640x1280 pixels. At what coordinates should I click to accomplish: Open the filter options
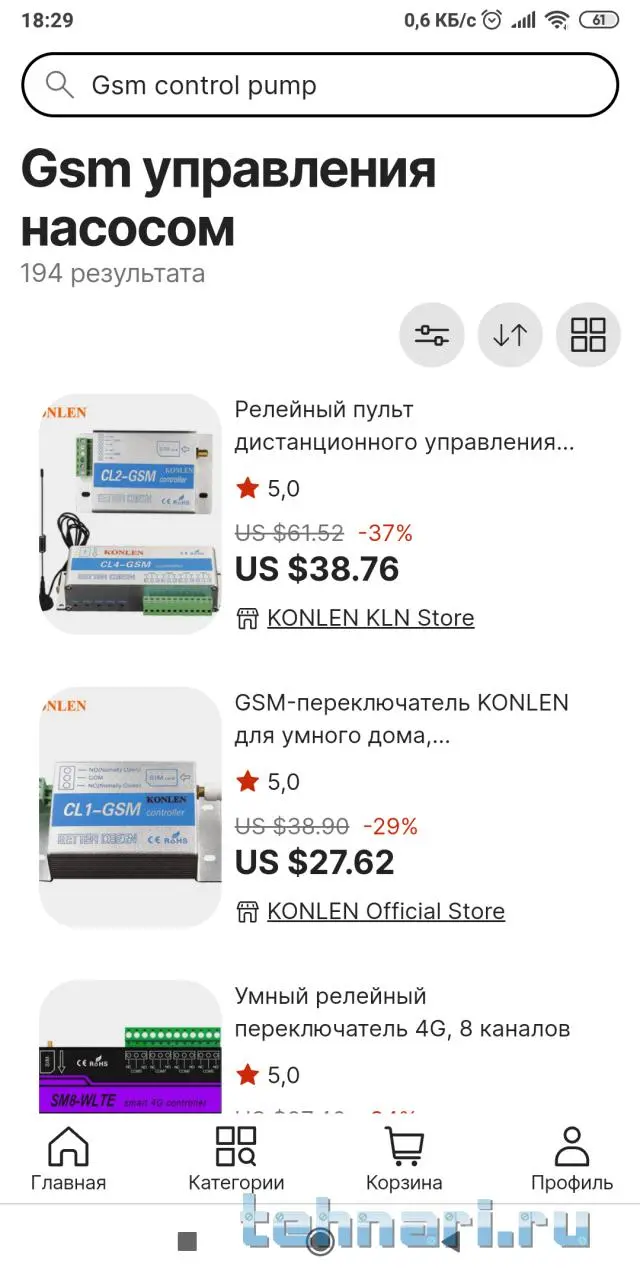click(x=432, y=335)
